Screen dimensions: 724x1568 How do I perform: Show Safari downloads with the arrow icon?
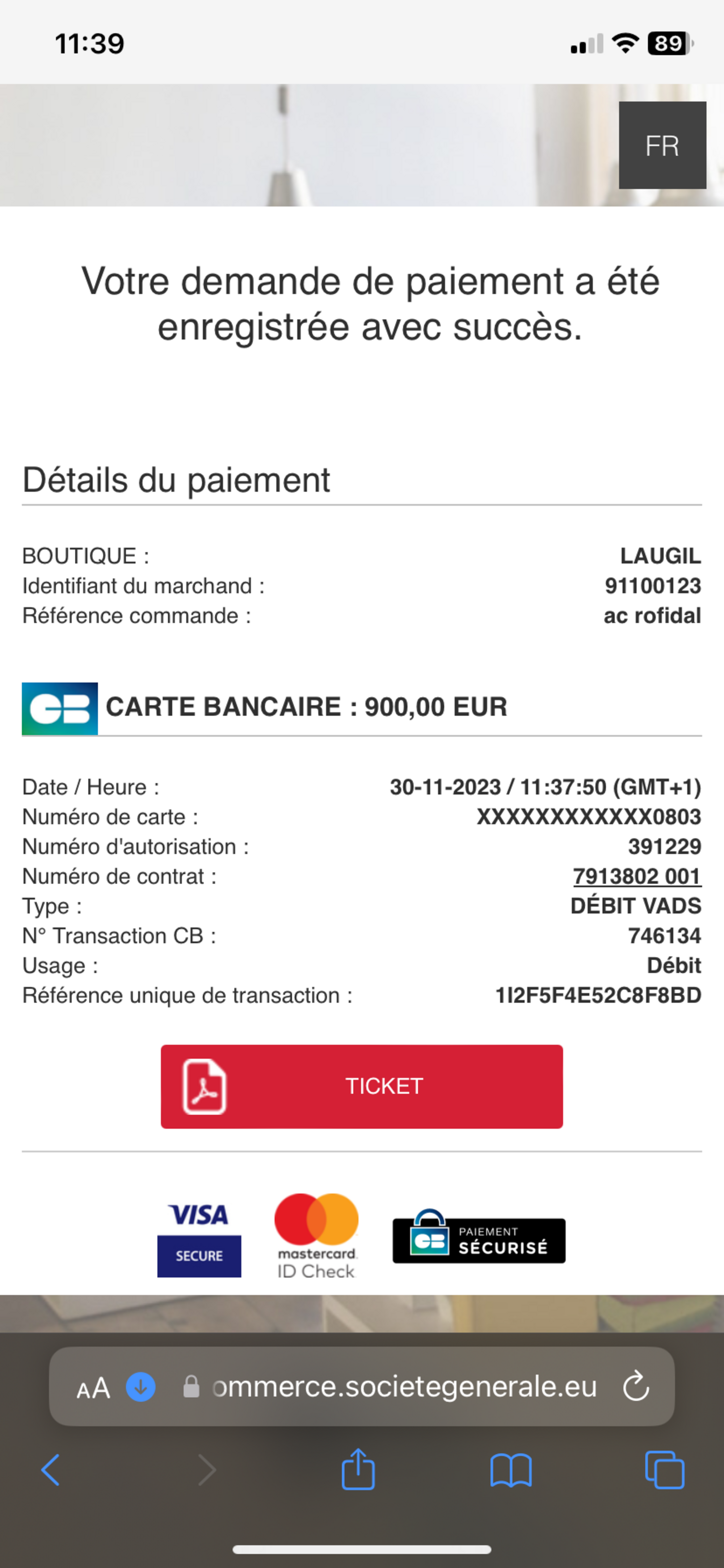tap(140, 1387)
